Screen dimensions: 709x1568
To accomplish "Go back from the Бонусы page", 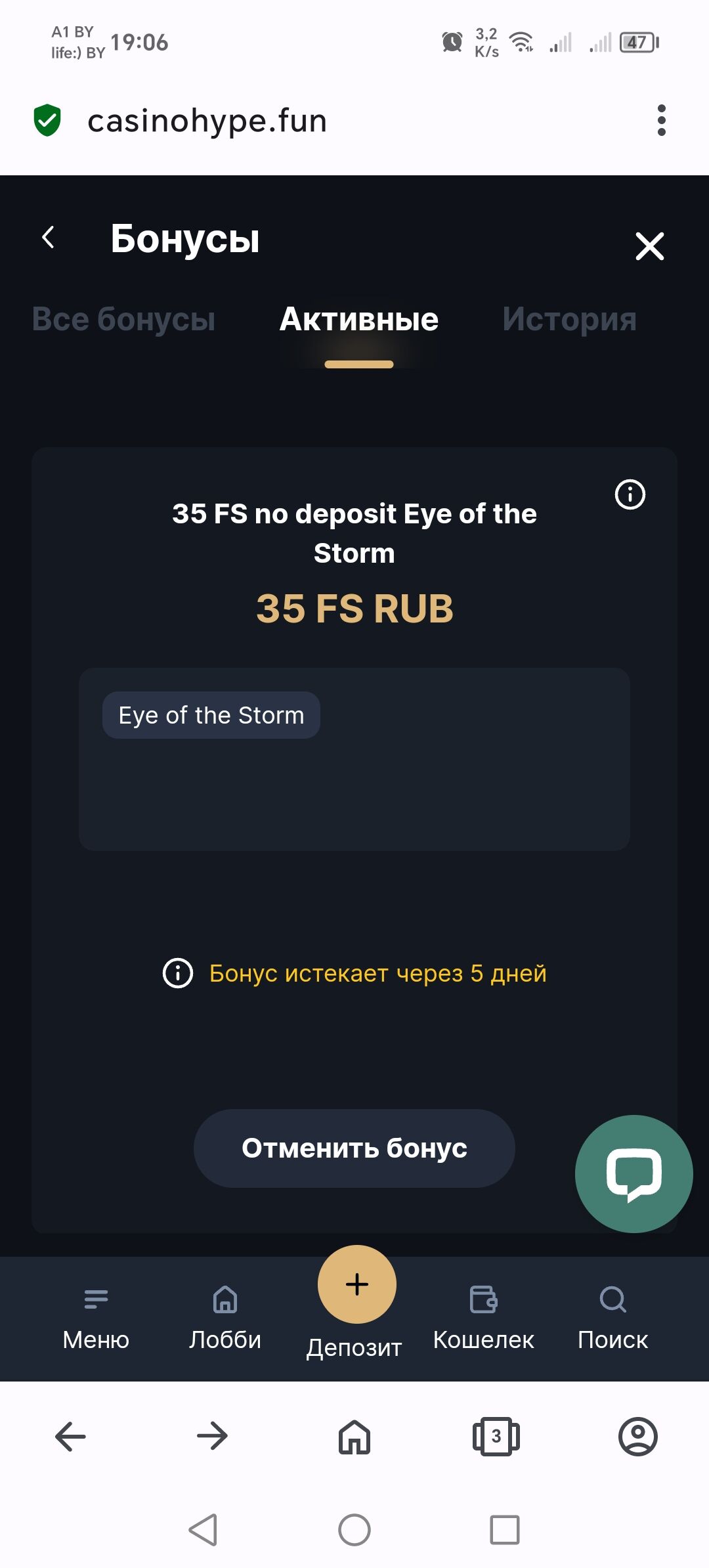I will (x=48, y=238).
